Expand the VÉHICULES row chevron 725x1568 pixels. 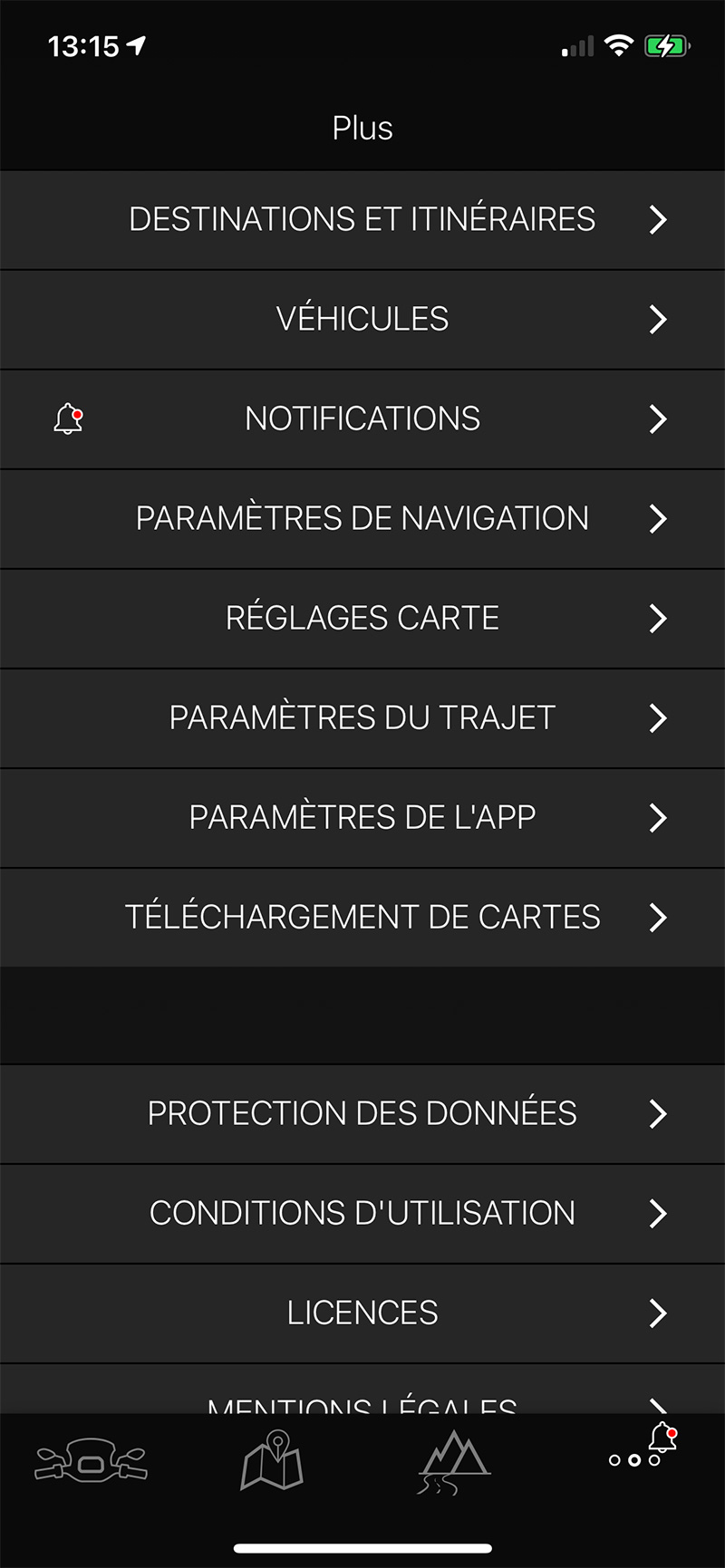tap(658, 319)
